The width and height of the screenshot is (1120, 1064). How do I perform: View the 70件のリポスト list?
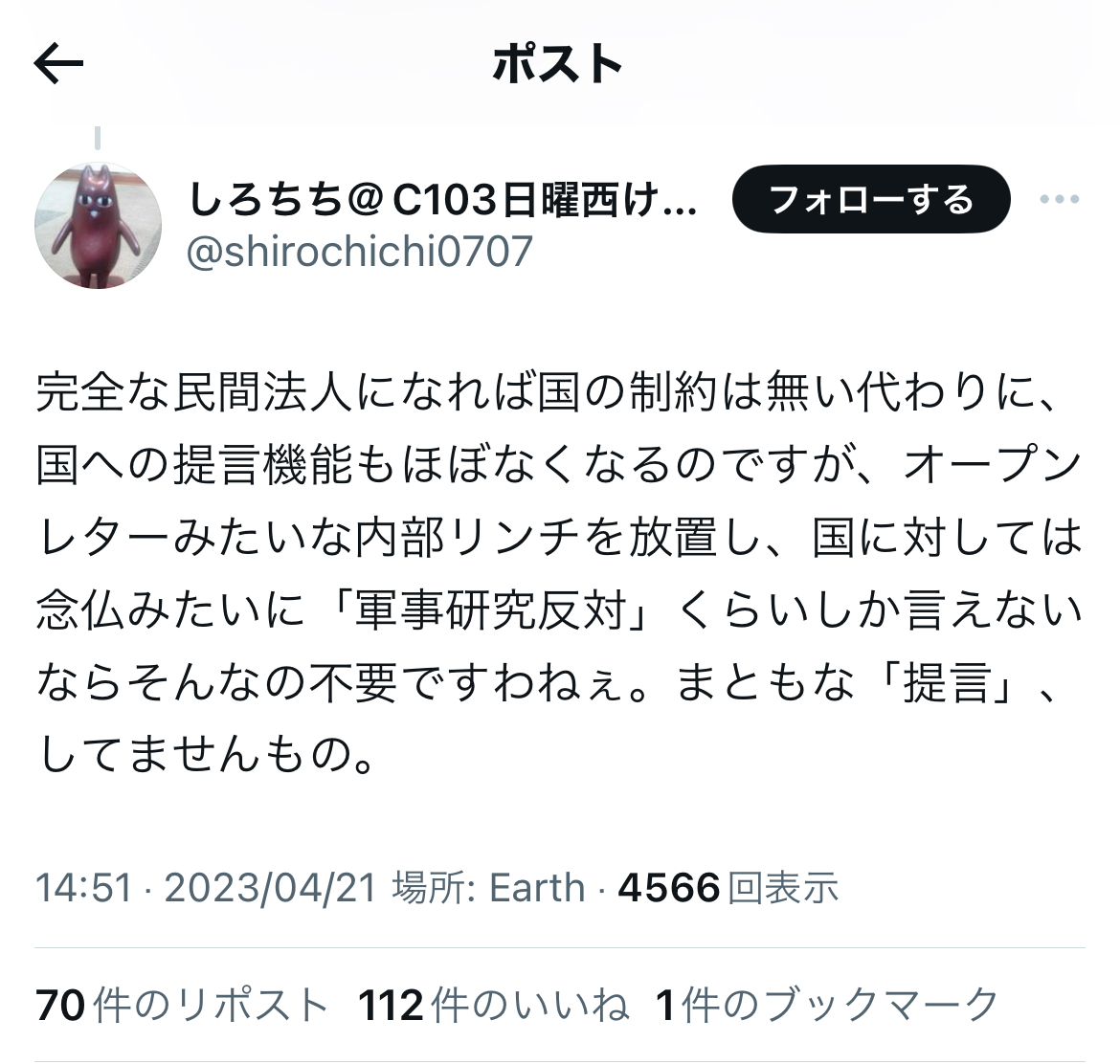tap(182, 1005)
